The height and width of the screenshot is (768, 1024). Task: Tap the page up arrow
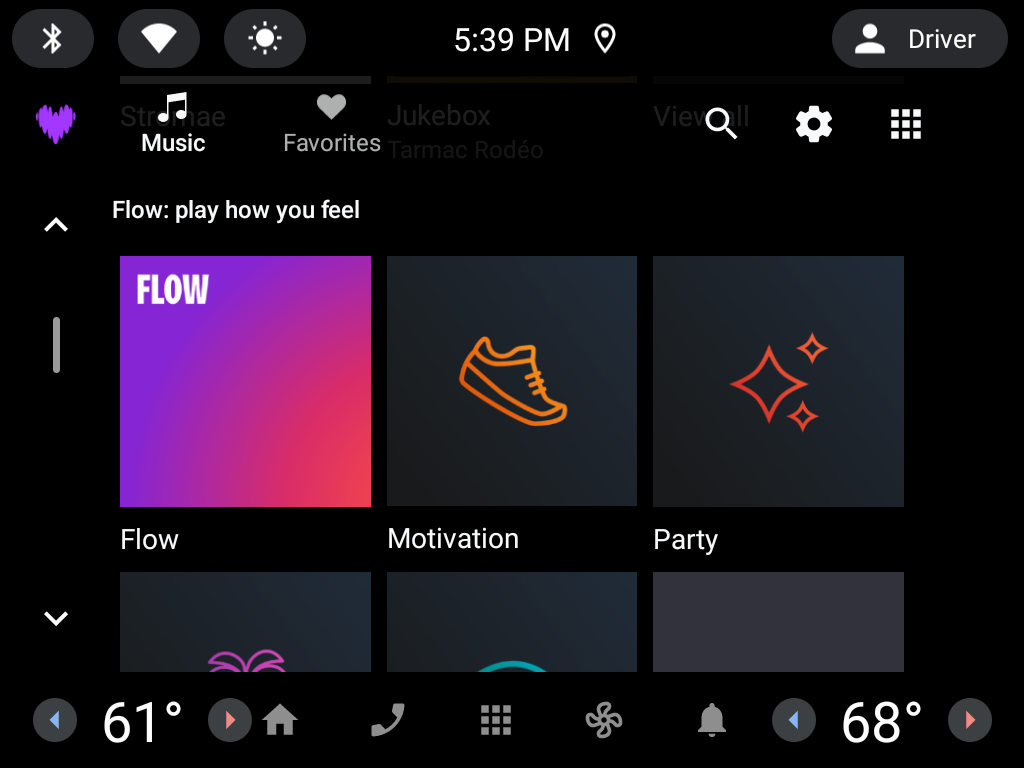(56, 225)
